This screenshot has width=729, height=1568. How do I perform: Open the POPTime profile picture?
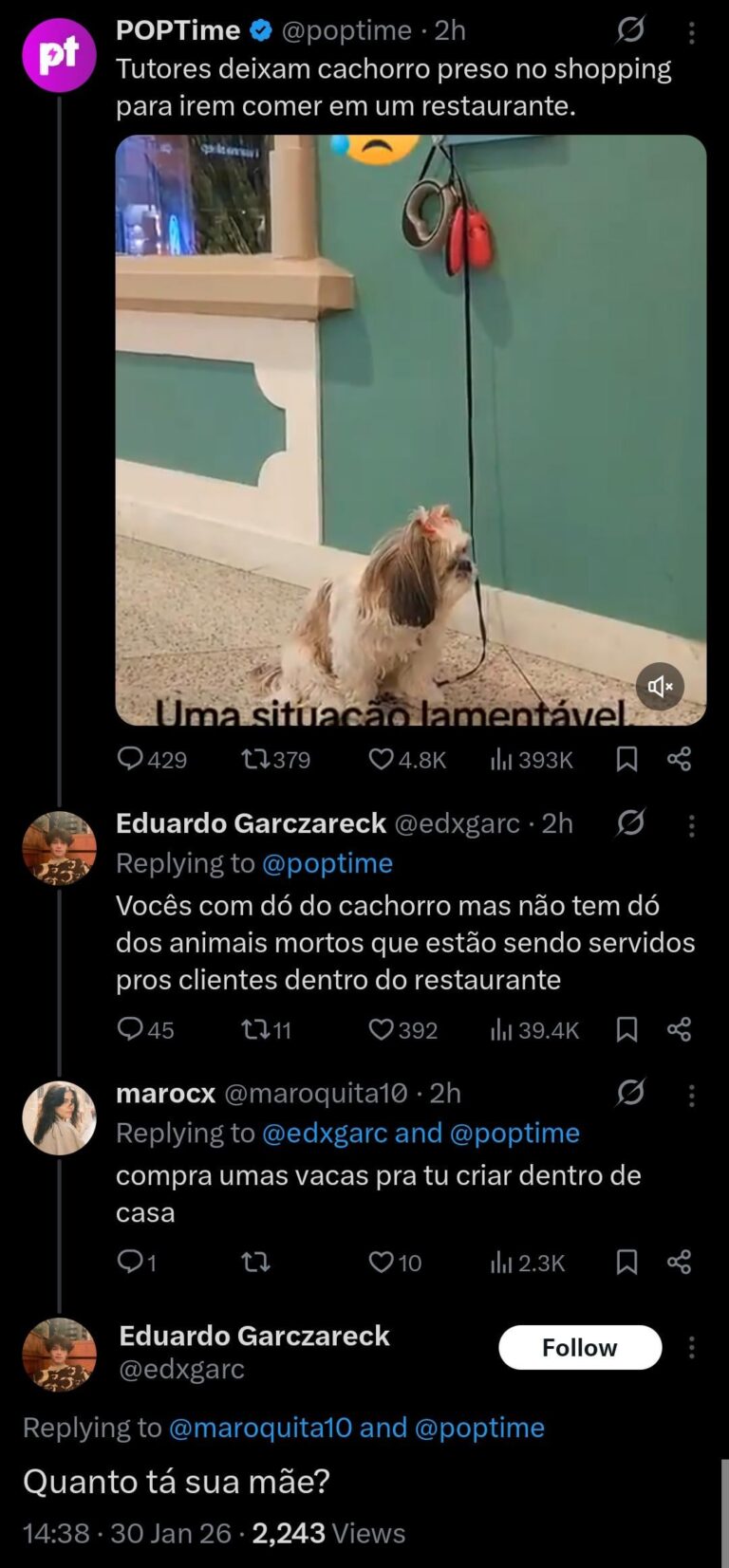tap(59, 55)
